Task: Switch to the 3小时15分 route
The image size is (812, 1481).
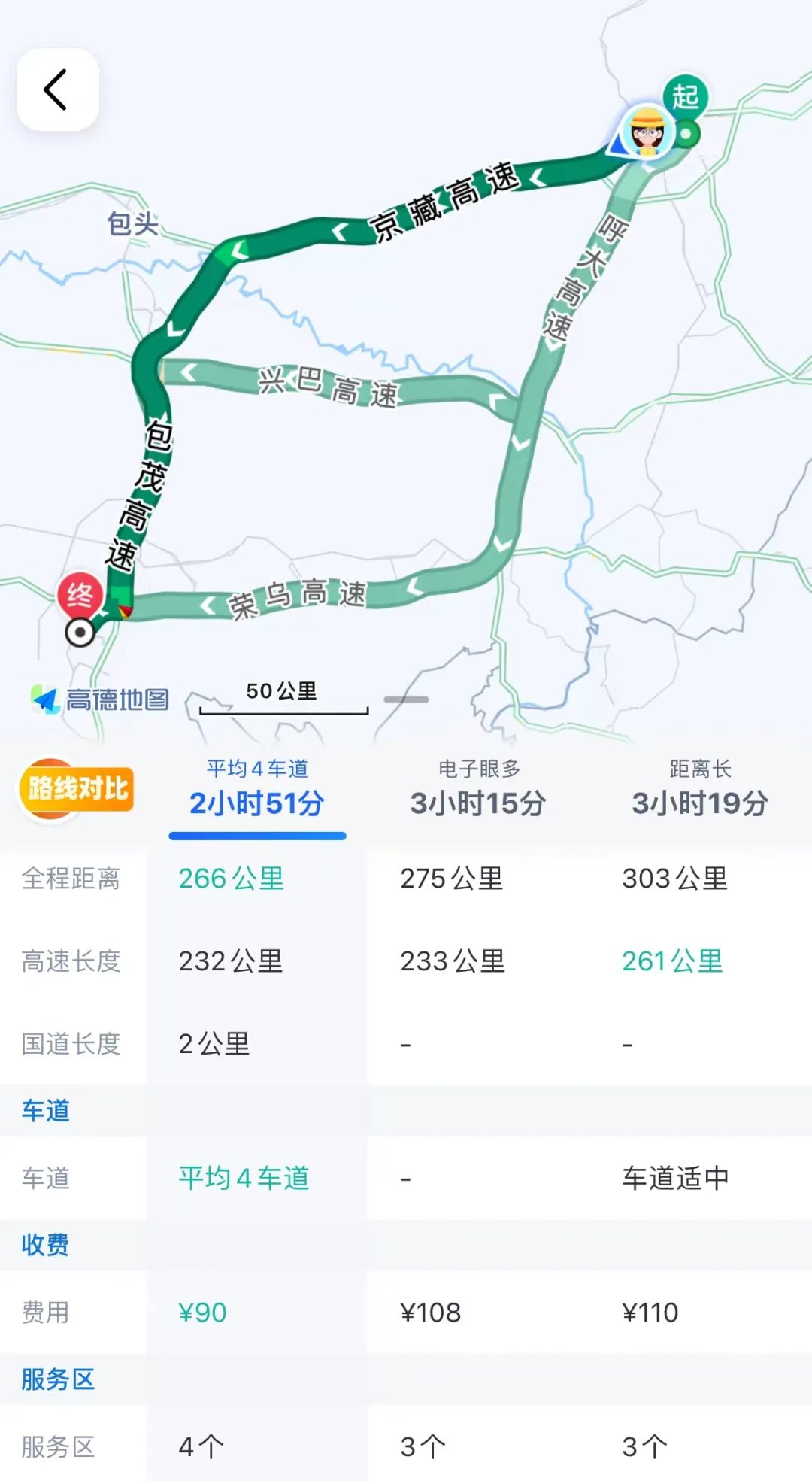Action: click(478, 790)
